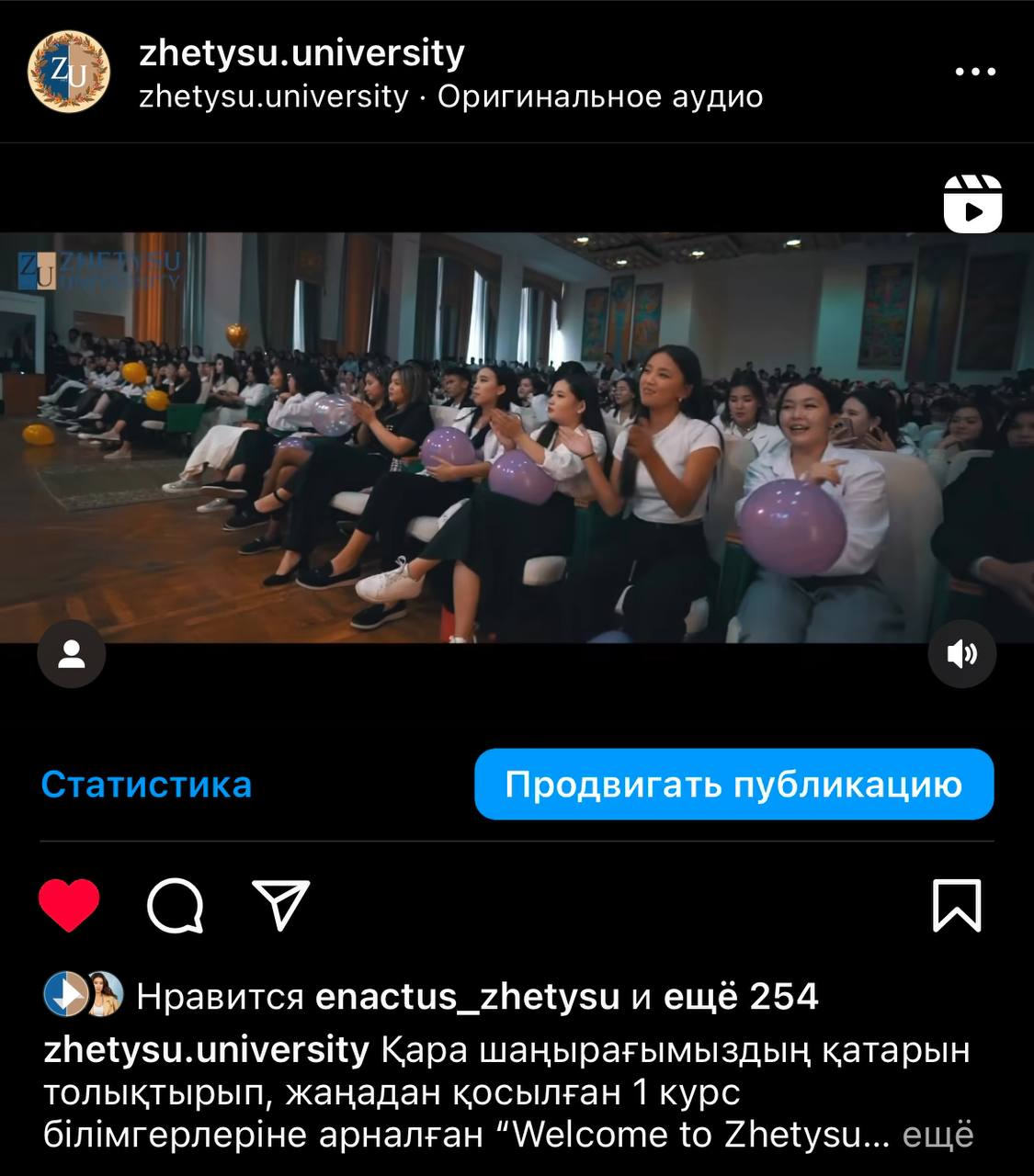
Task: Open Статистика insights
Action: (146, 785)
